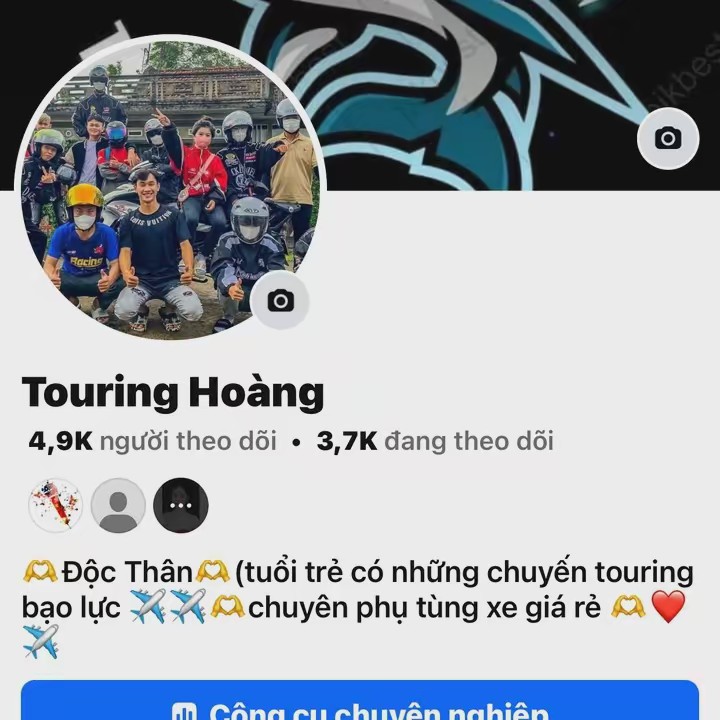Open the follower avatars row
The image size is (720, 720).
click(x=118, y=505)
